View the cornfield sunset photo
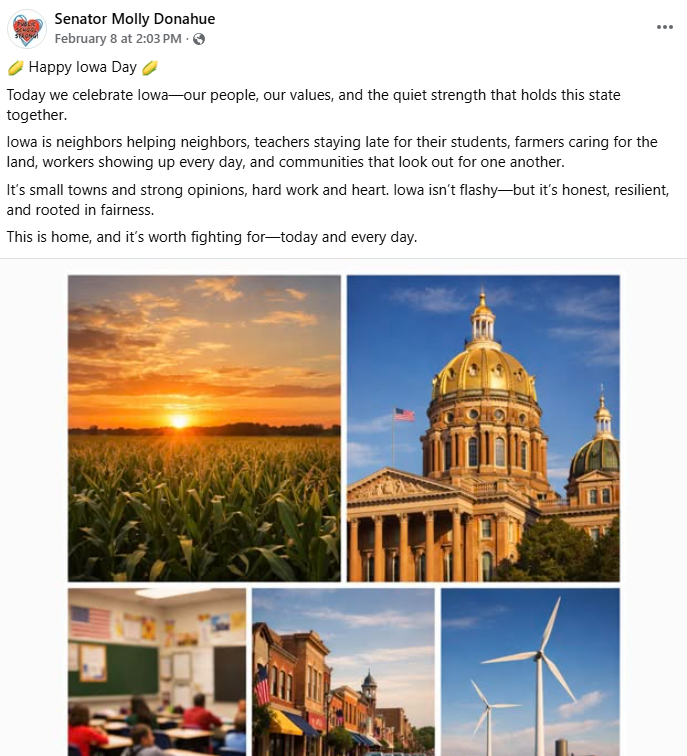The height and width of the screenshot is (756, 687). pyautogui.click(x=204, y=428)
